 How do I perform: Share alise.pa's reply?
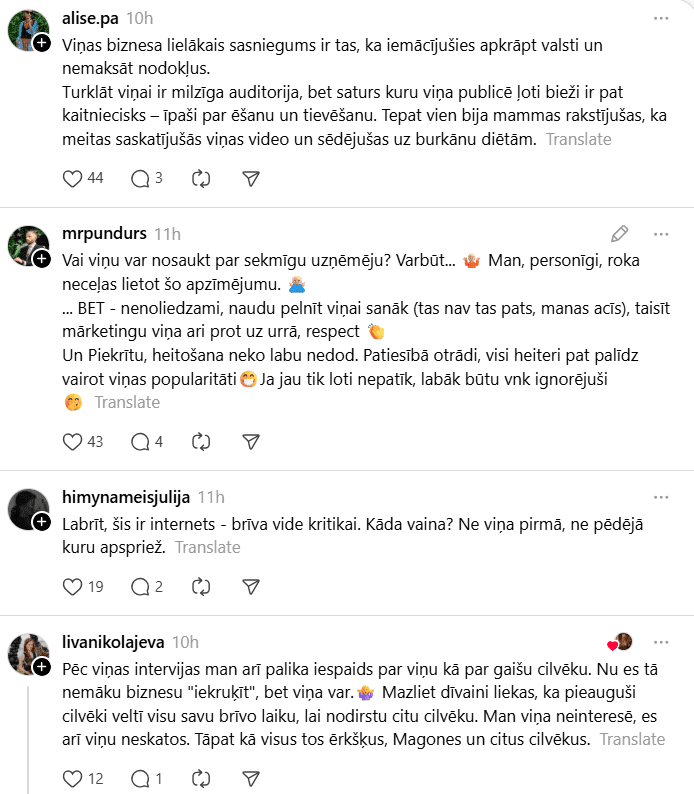[252, 179]
